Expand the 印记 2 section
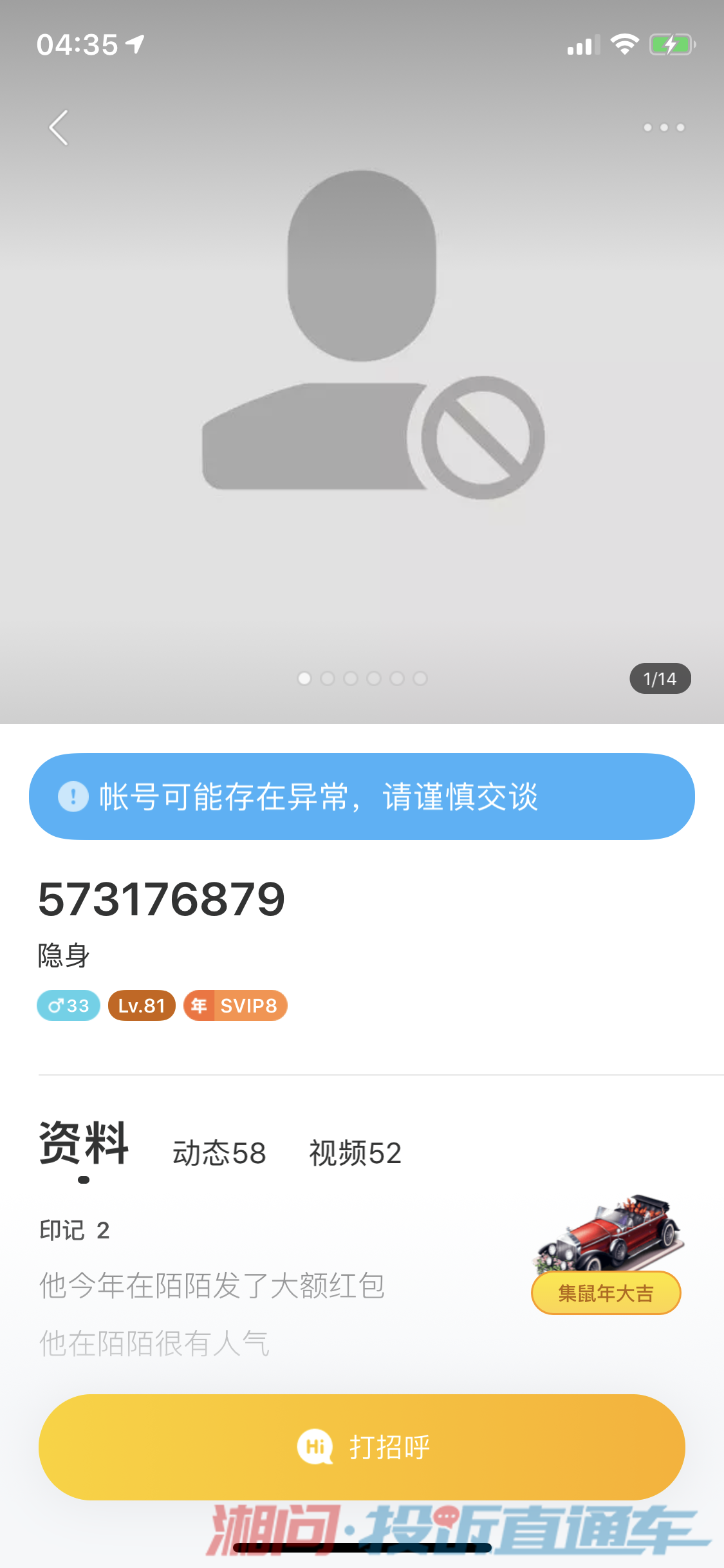The height and width of the screenshot is (1568, 724). point(74,1229)
